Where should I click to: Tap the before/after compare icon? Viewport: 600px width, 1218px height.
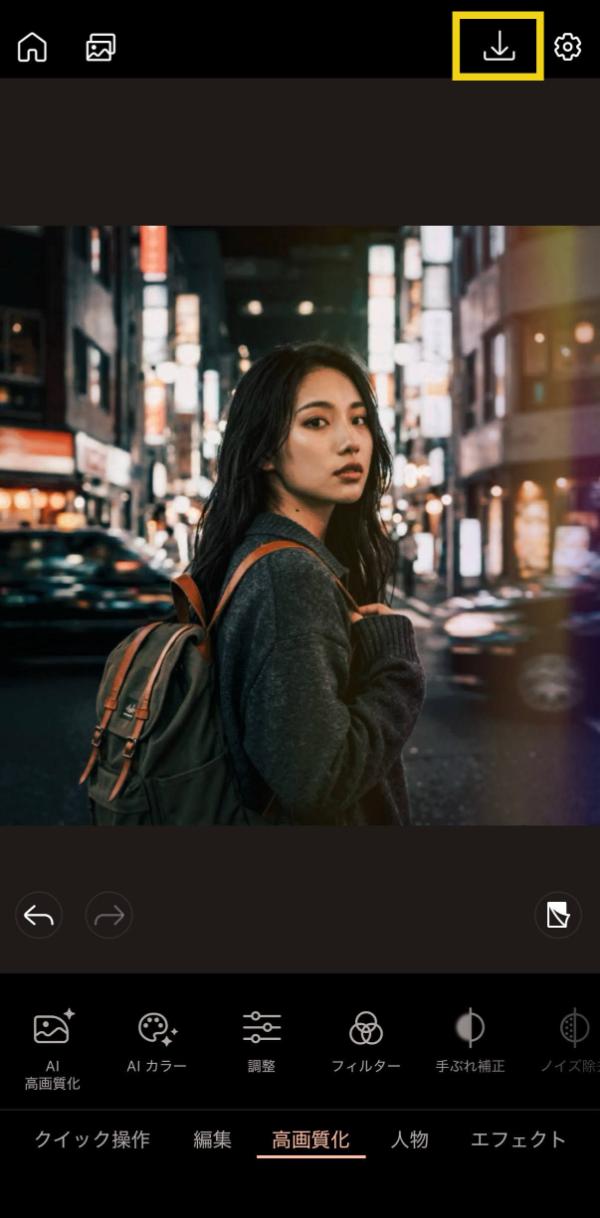tap(558, 915)
